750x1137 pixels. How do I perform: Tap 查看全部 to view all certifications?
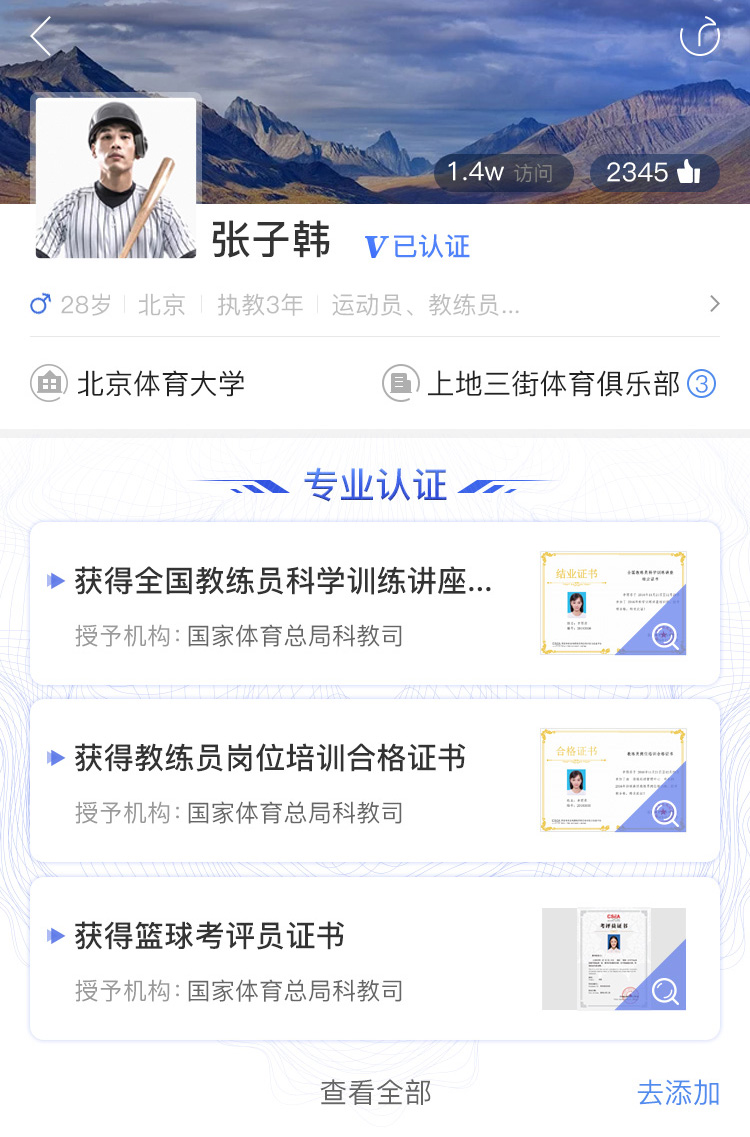375,1093
